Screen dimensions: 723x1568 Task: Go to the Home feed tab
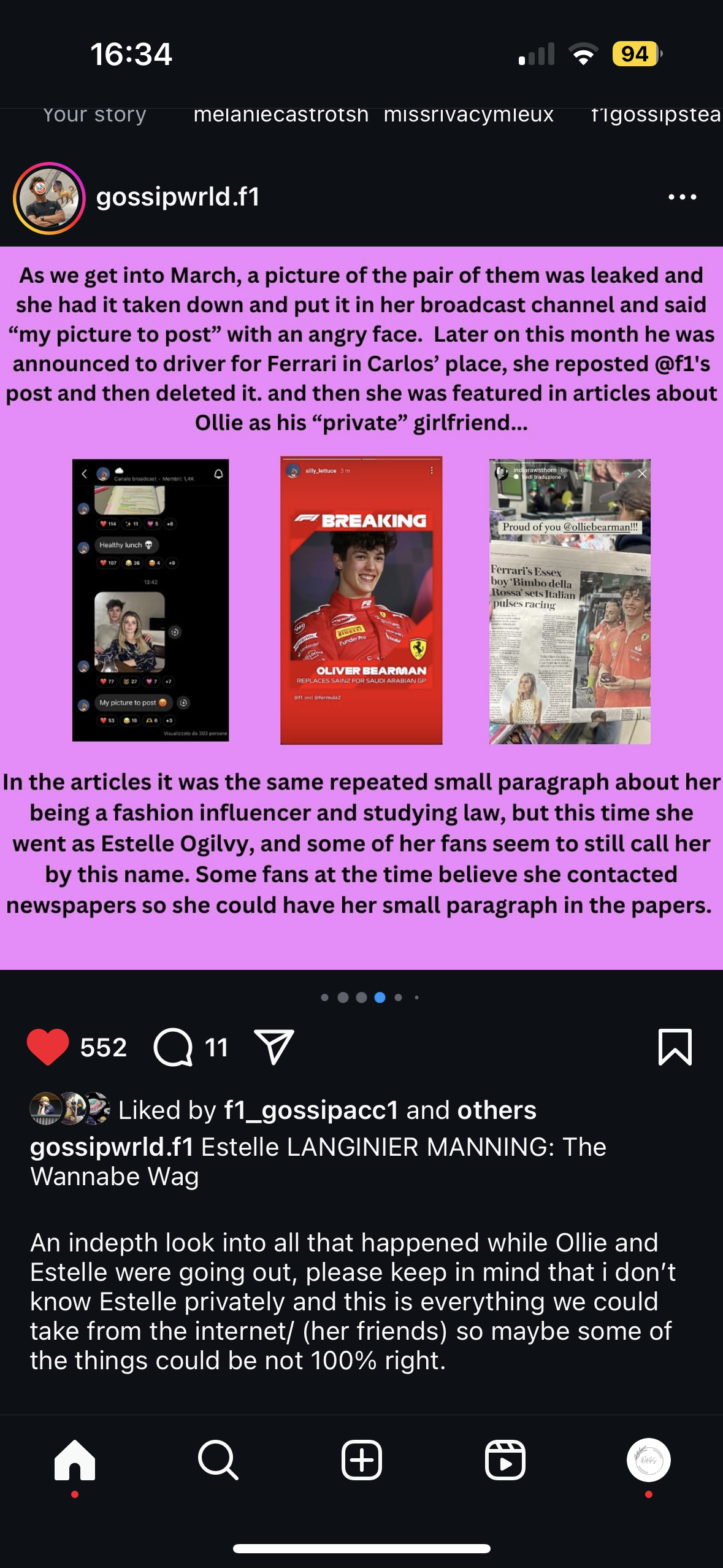click(x=75, y=1460)
